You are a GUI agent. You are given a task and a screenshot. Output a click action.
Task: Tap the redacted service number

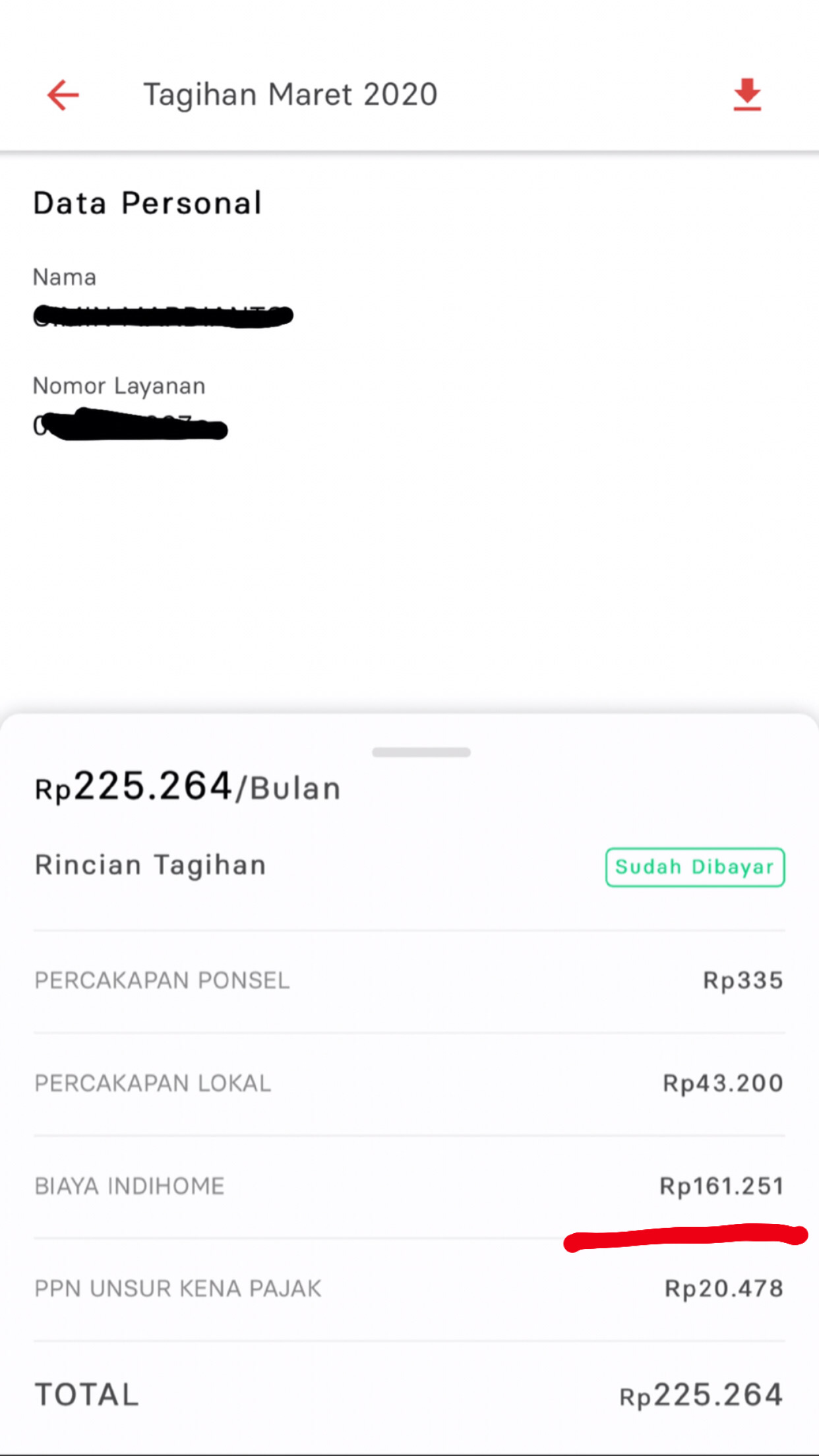[x=130, y=425]
